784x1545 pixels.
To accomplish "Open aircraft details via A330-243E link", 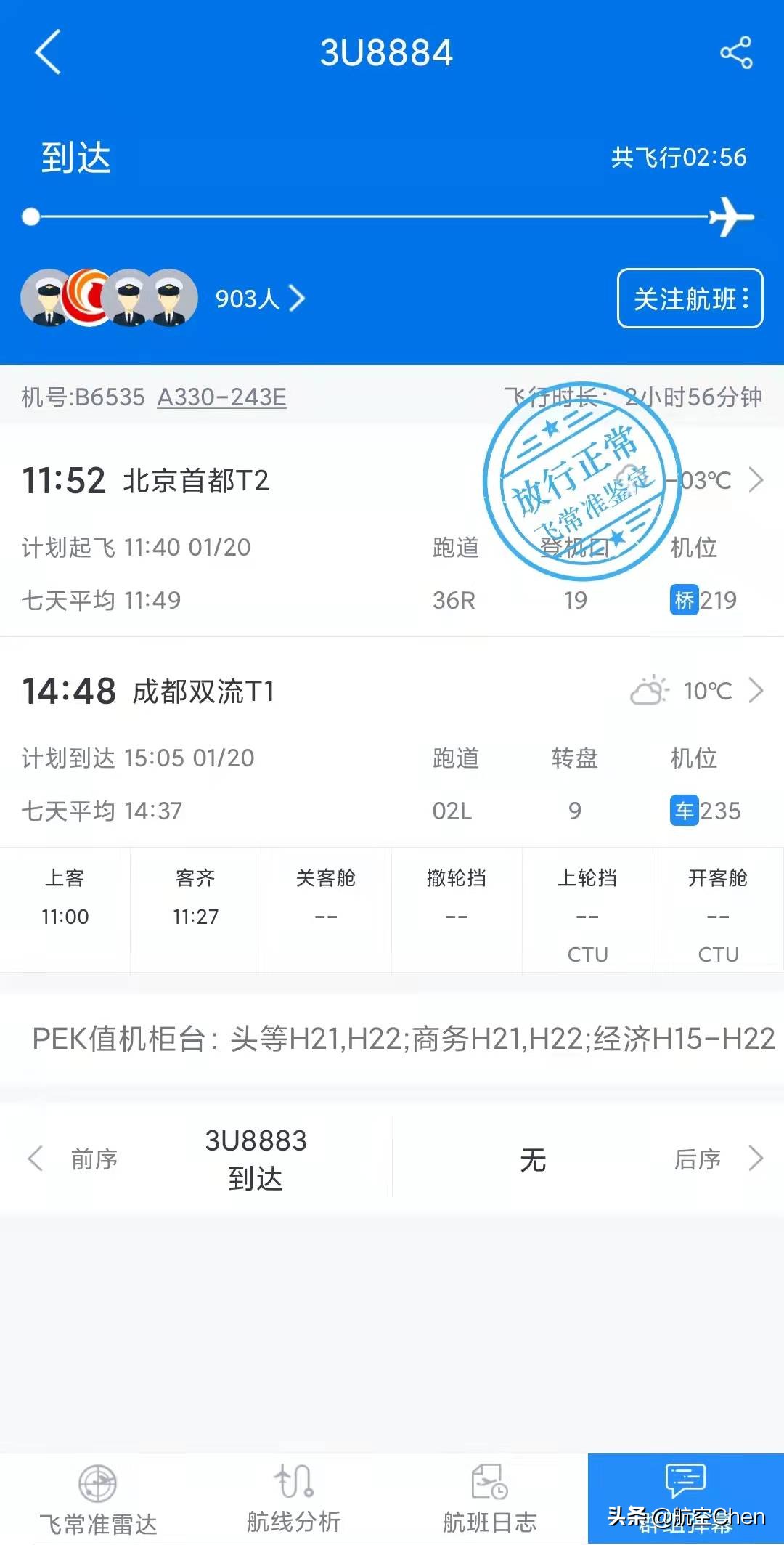I will pos(221,397).
